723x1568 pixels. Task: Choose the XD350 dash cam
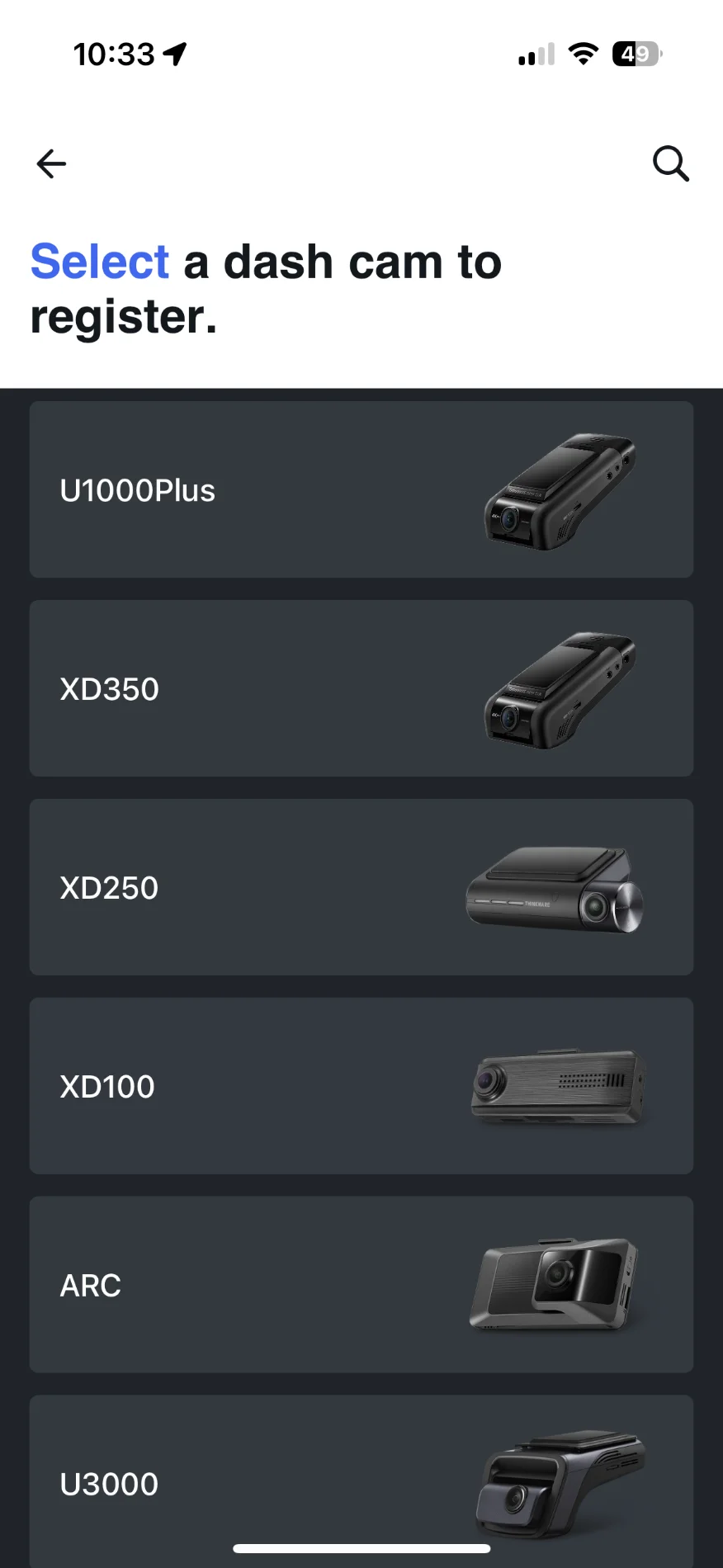[x=361, y=688]
